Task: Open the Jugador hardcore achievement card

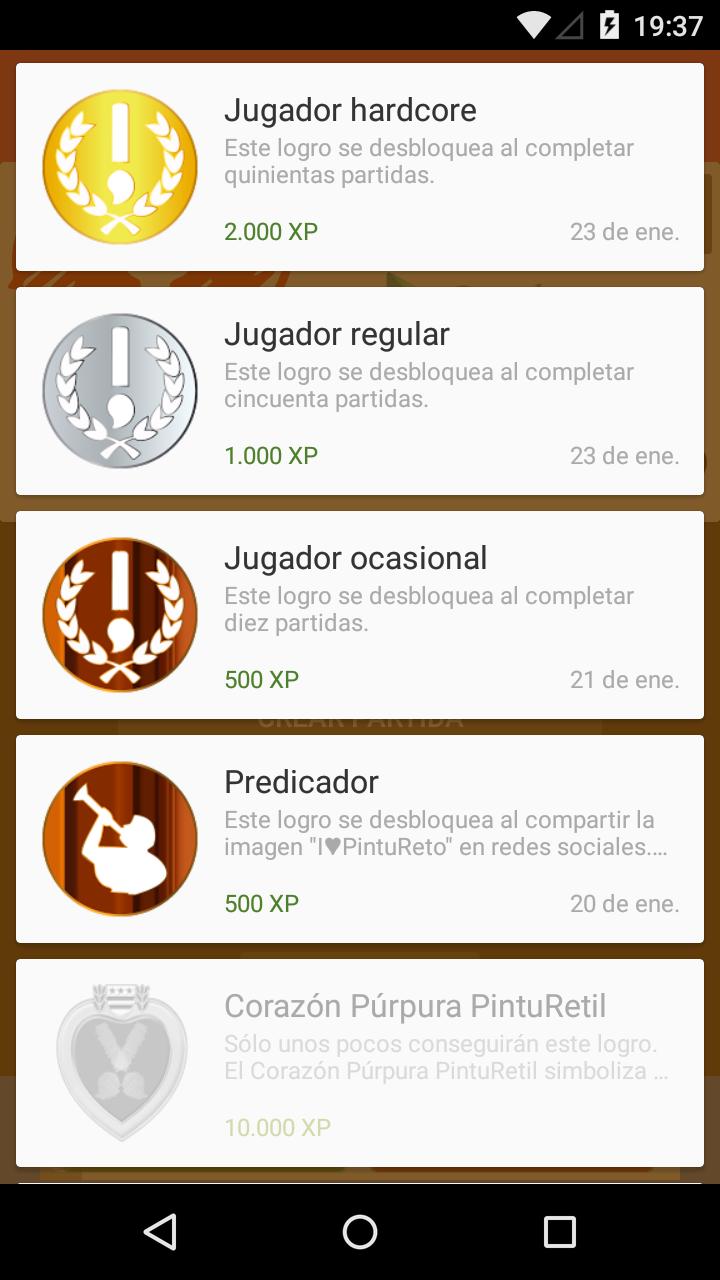Action: click(x=360, y=165)
